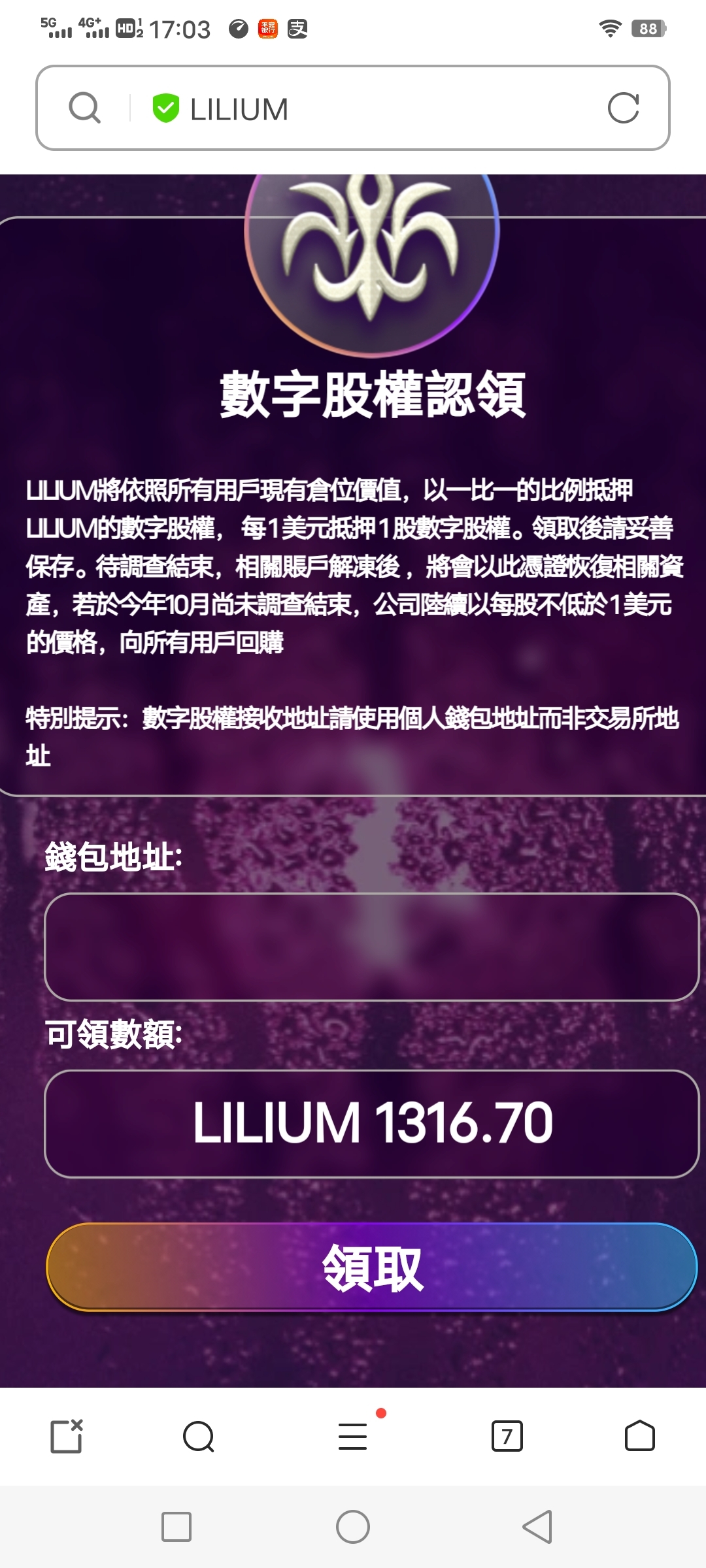Image resolution: width=706 pixels, height=1568 pixels.
Task: Open recent apps with the system square button
Action: pyautogui.click(x=176, y=1527)
